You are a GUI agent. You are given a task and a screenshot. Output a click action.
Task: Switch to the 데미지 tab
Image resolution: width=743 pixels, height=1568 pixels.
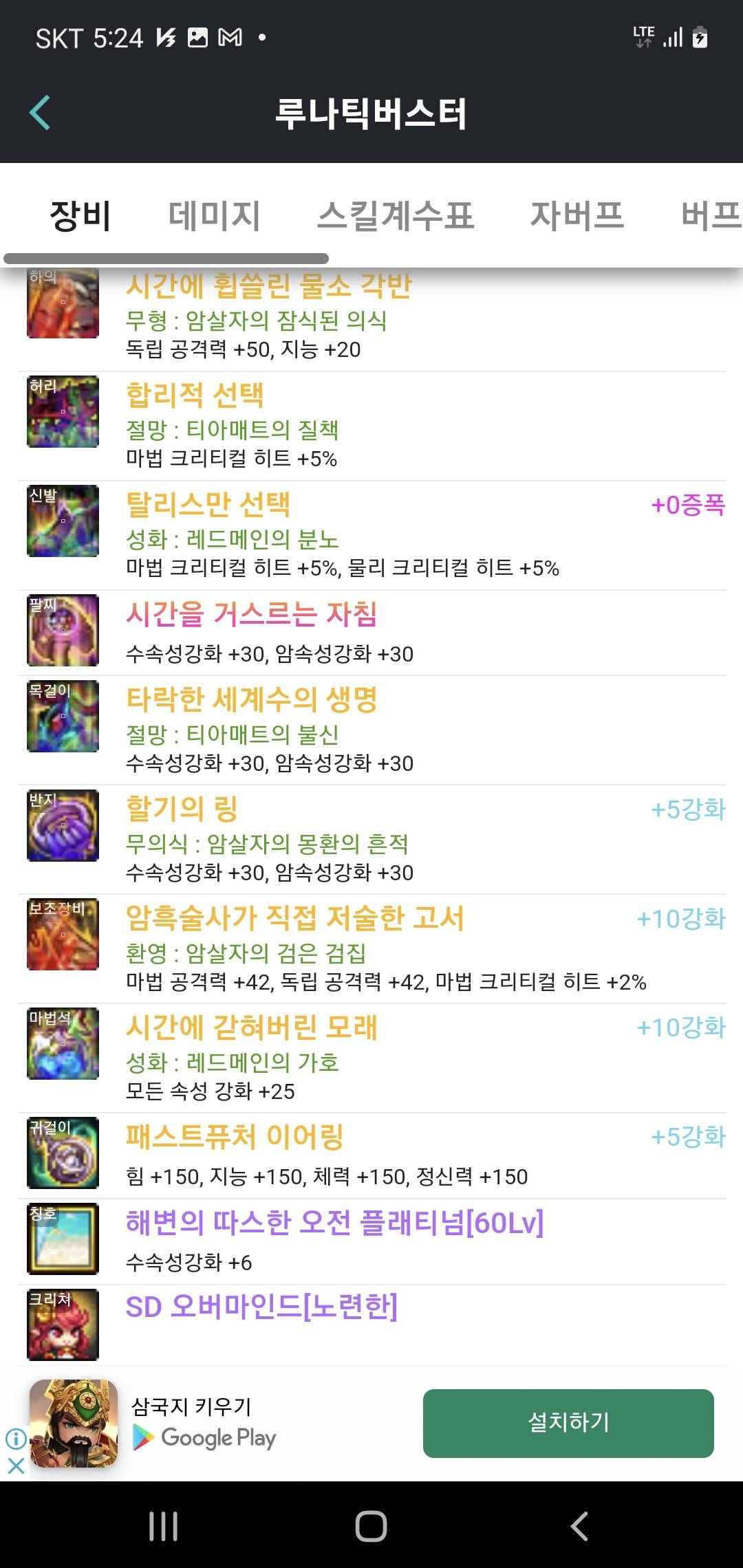pyautogui.click(x=214, y=215)
